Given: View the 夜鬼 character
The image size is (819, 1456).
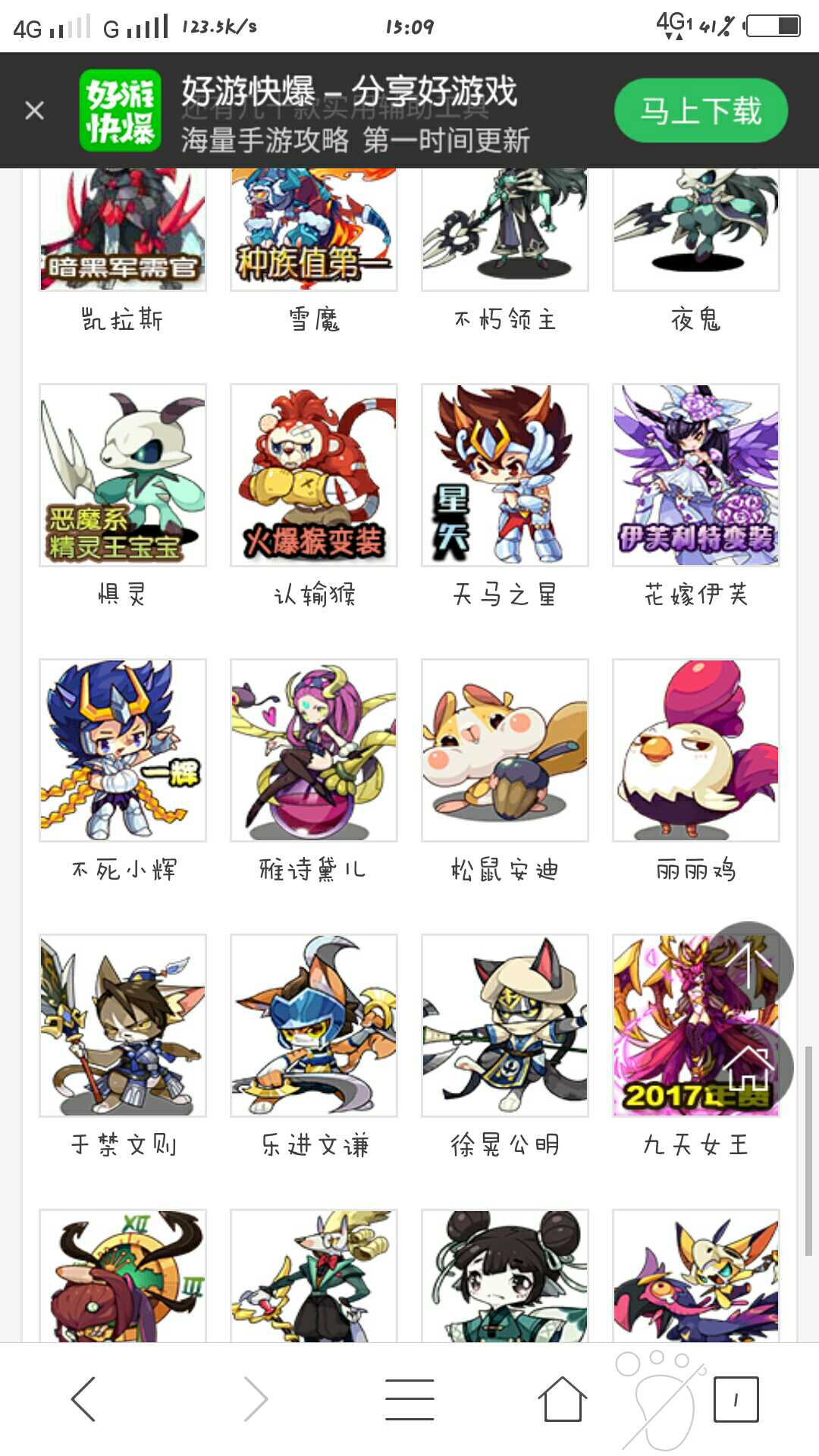Looking at the screenshot, I should tap(696, 231).
